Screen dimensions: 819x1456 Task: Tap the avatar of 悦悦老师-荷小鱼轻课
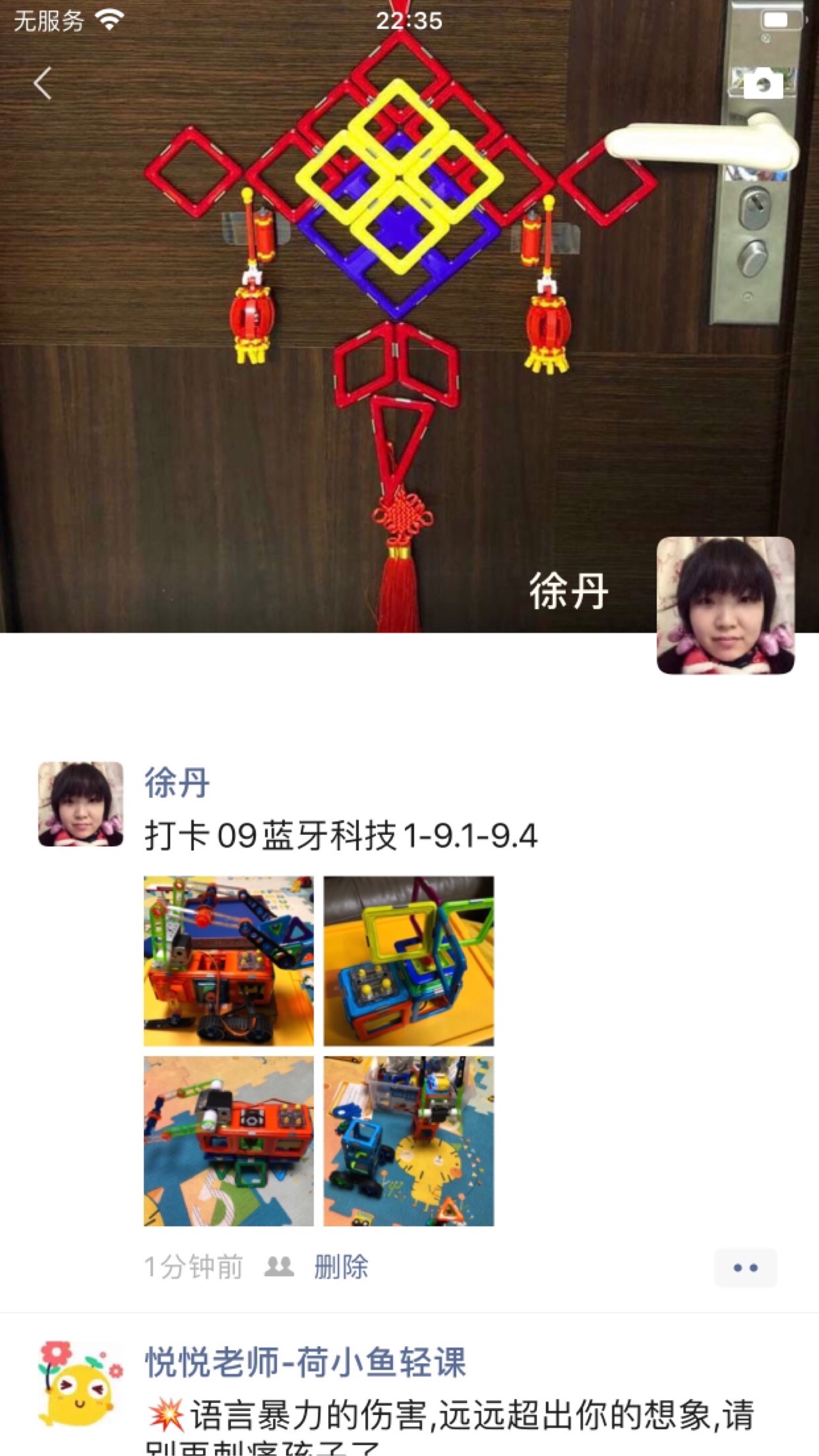pos(81,1384)
